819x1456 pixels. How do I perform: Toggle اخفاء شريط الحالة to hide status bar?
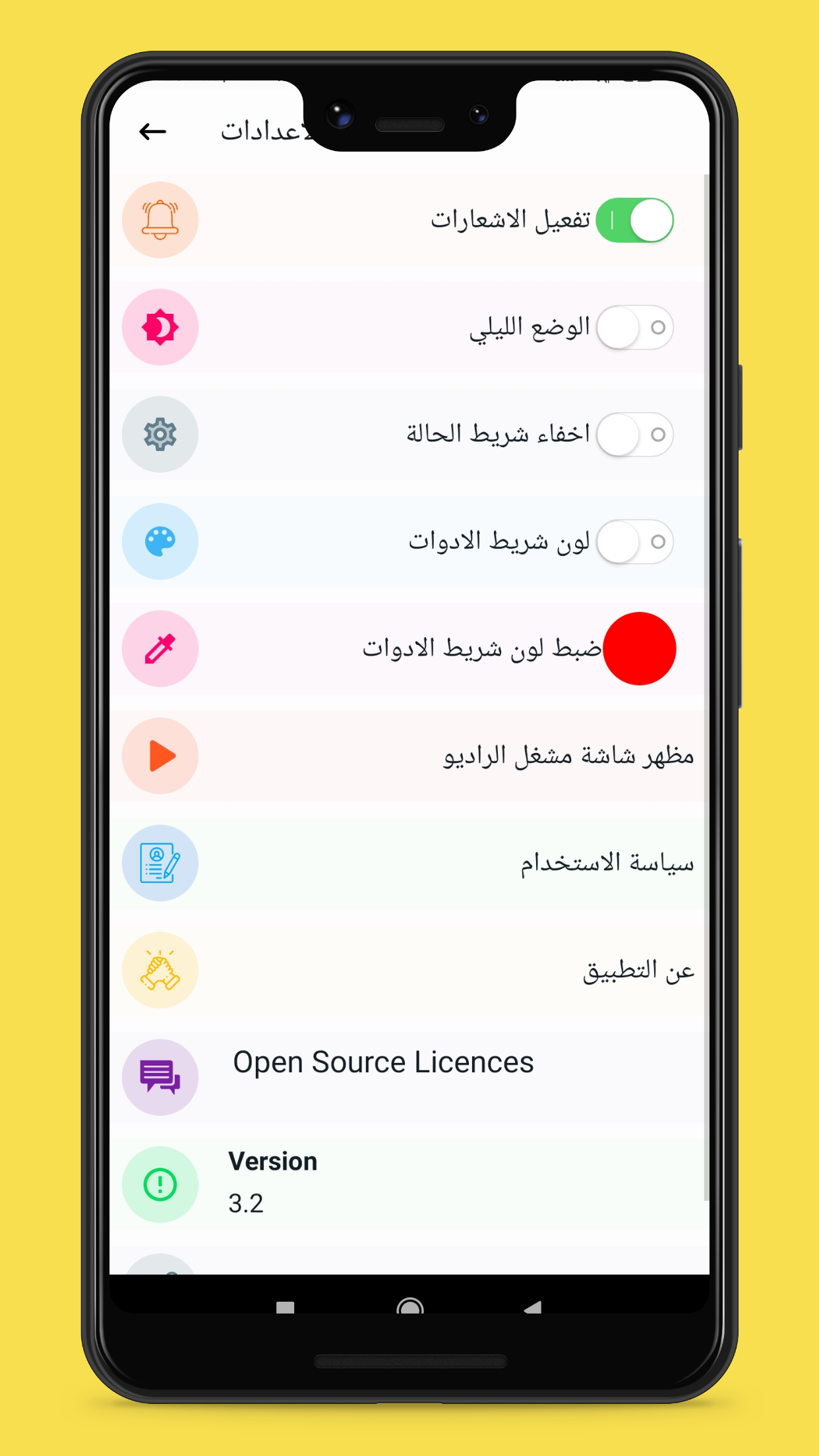pyautogui.click(x=634, y=435)
